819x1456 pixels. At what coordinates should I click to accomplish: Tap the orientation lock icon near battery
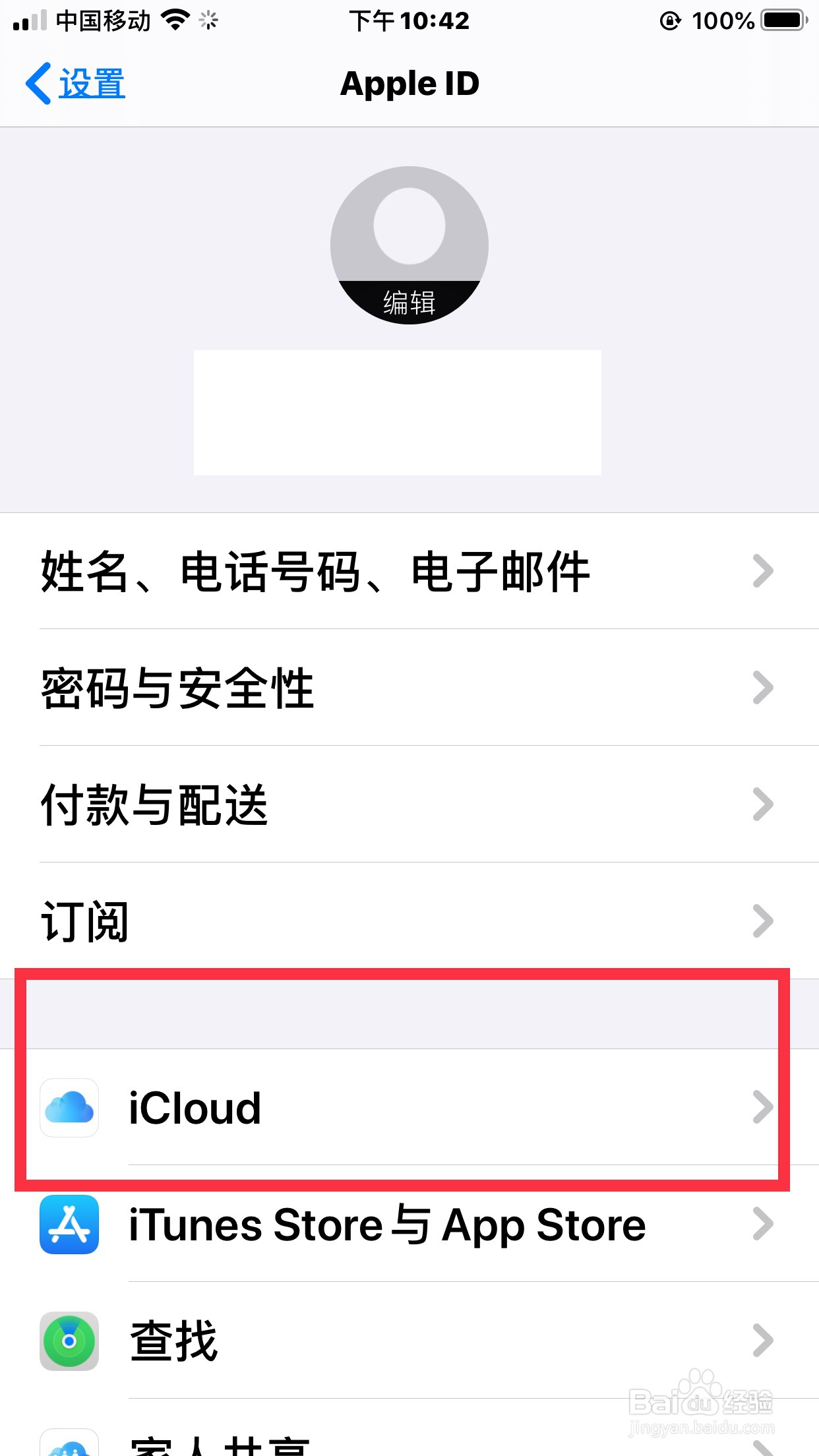pyautogui.click(x=671, y=20)
